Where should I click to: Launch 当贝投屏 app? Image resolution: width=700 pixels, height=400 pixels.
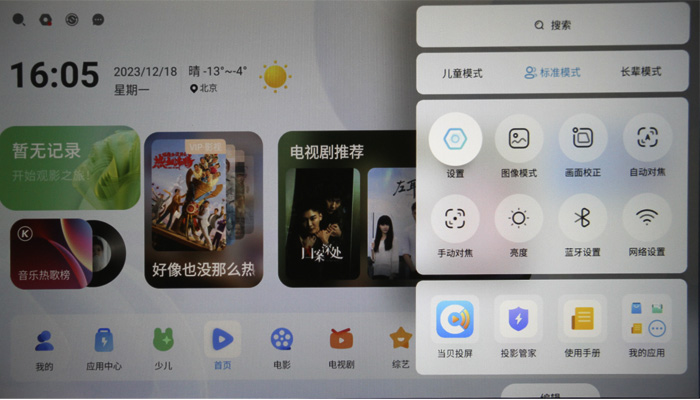coord(455,320)
